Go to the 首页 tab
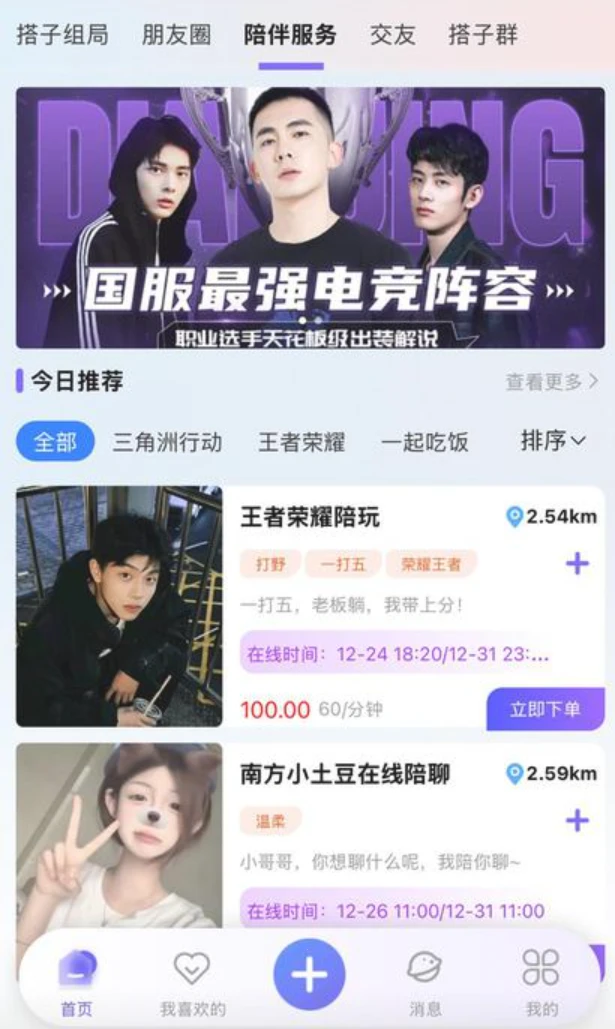 pos(77,979)
